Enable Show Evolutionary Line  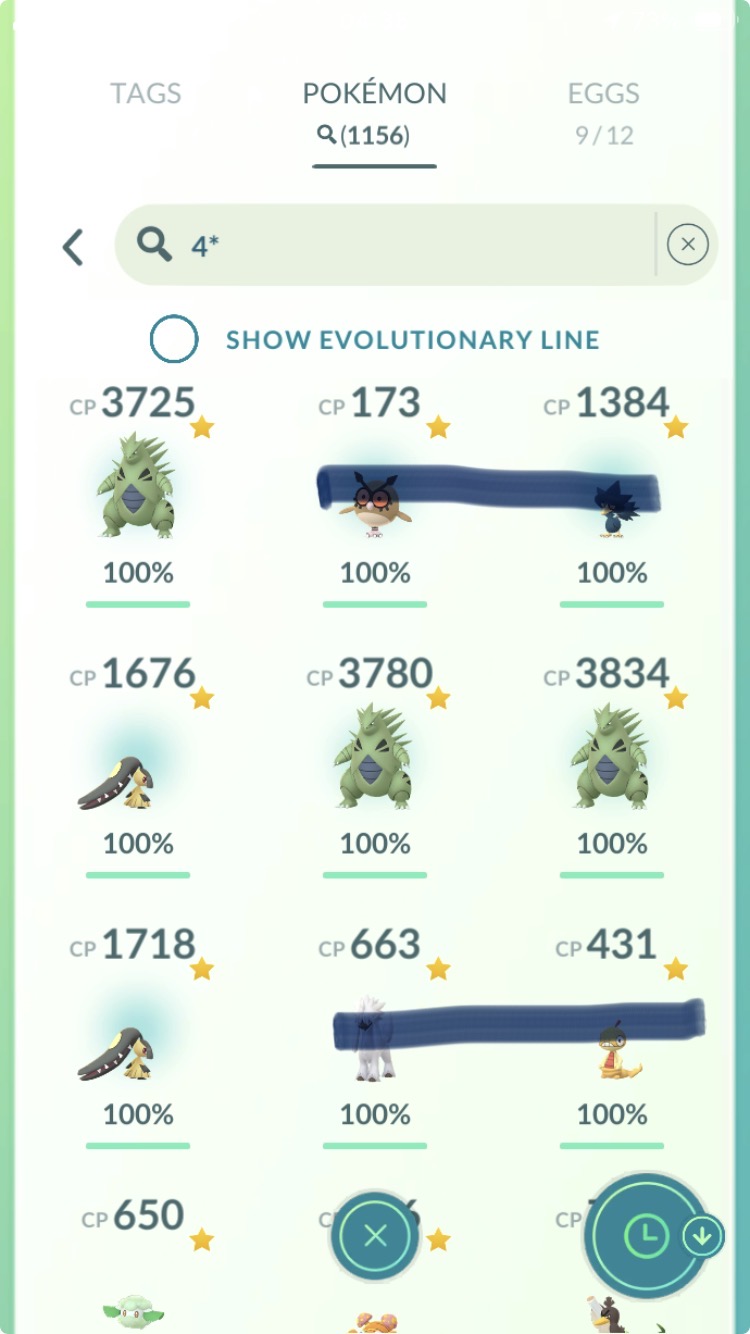pos(174,339)
